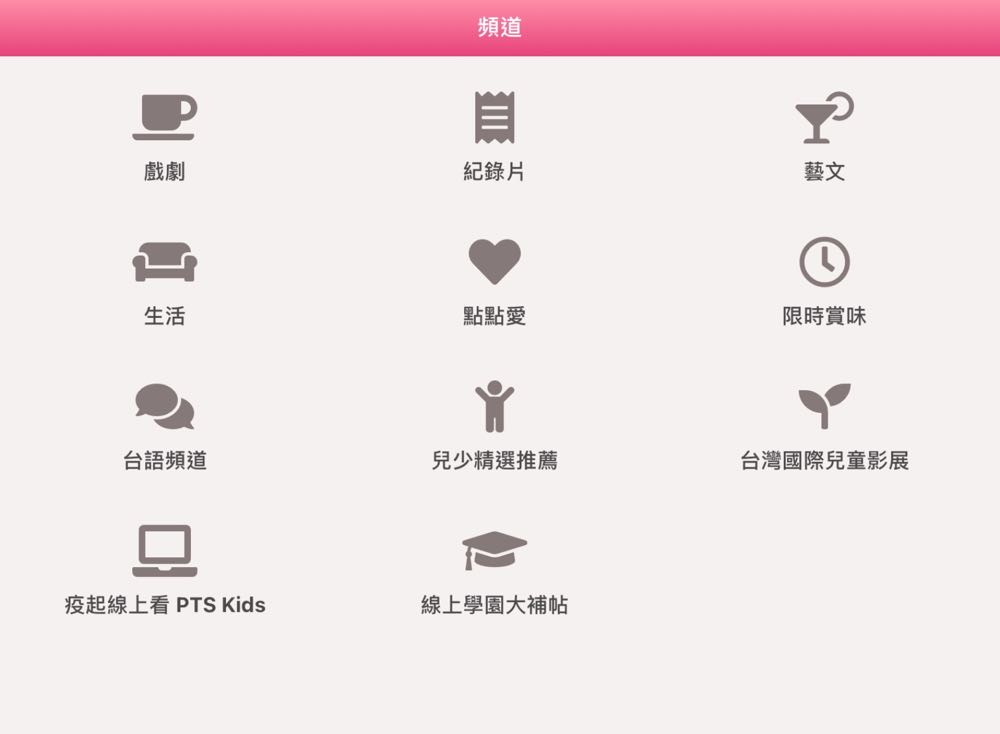Image resolution: width=1000 pixels, height=734 pixels.
Task: Go to the 生活 lifestyle channel
Action: pos(164,282)
